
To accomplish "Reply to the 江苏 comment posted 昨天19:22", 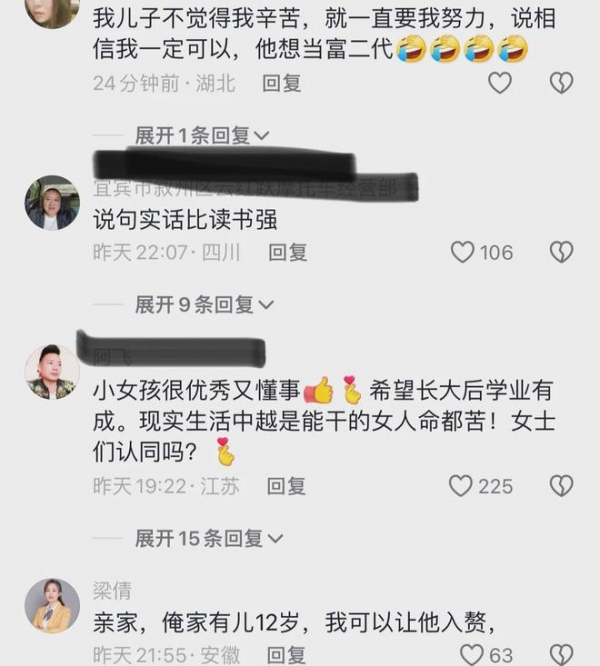I will (x=286, y=487).
